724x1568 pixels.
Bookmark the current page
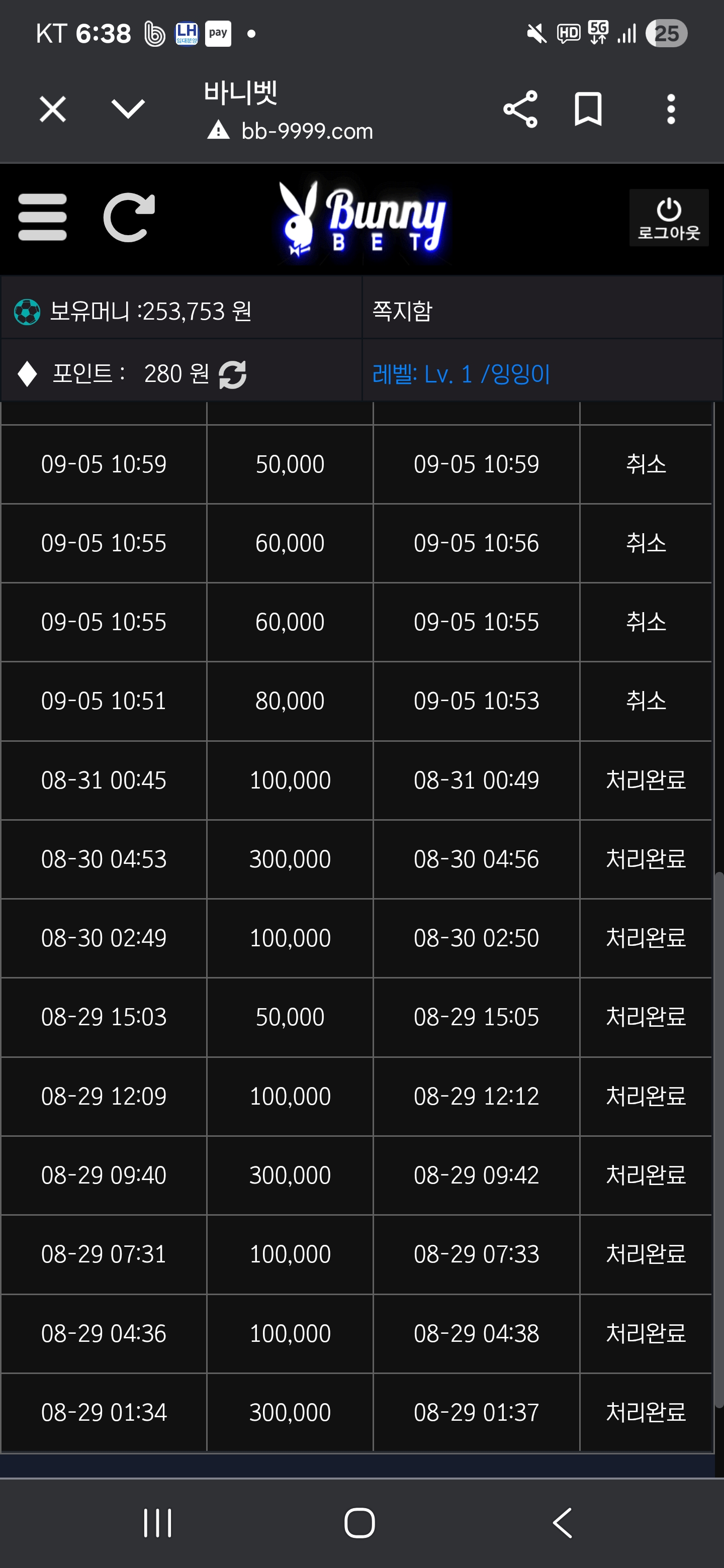(x=588, y=110)
